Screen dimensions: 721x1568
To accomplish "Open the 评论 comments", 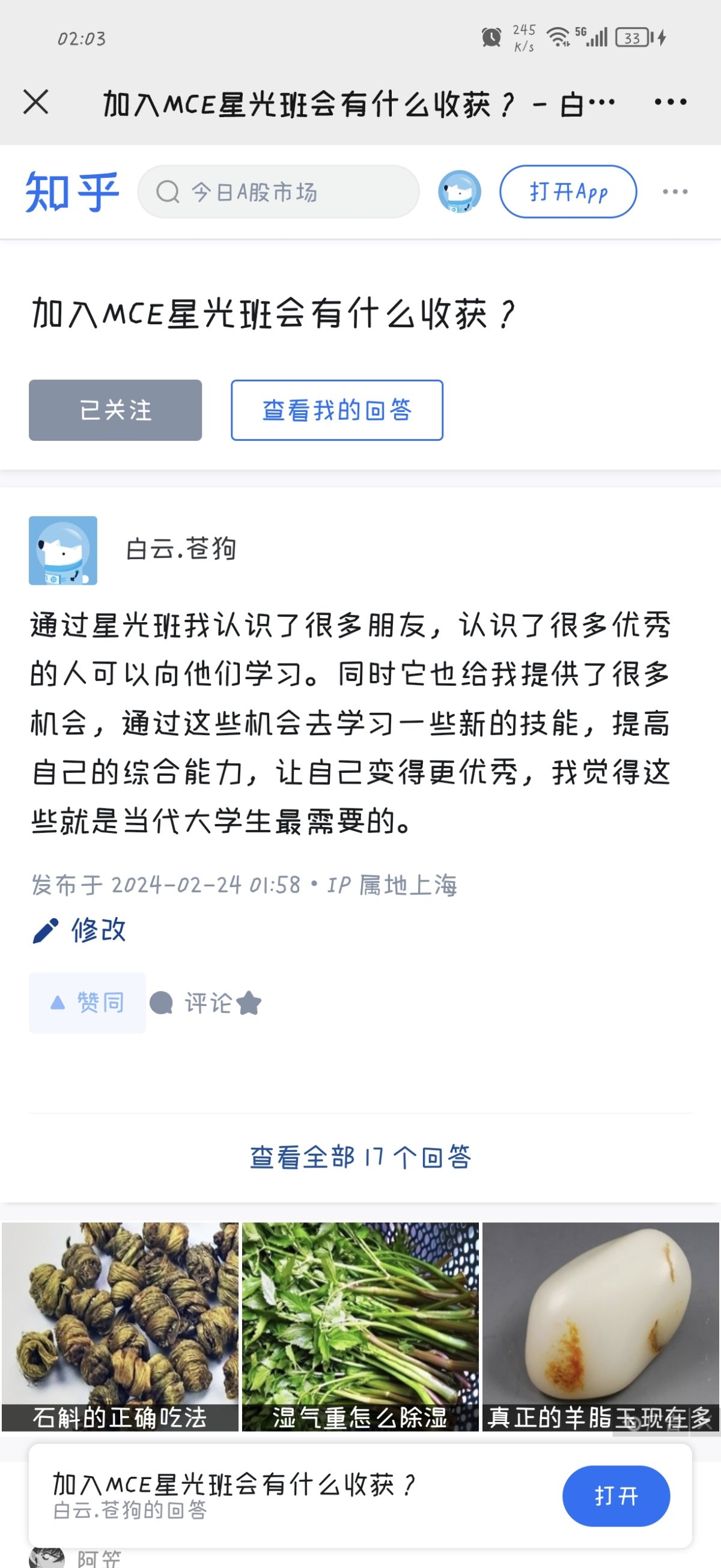I will pos(191,1002).
